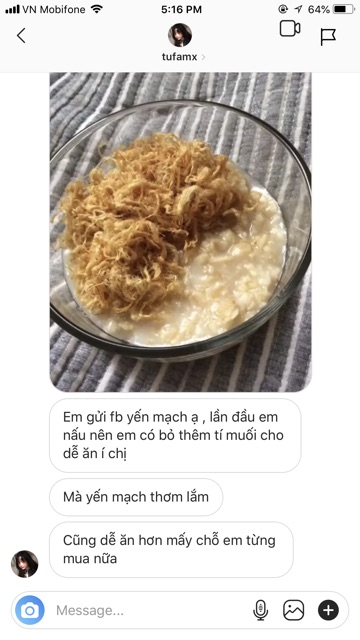Go back to the message list
The width and height of the screenshot is (360, 640).
tap(21, 36)
